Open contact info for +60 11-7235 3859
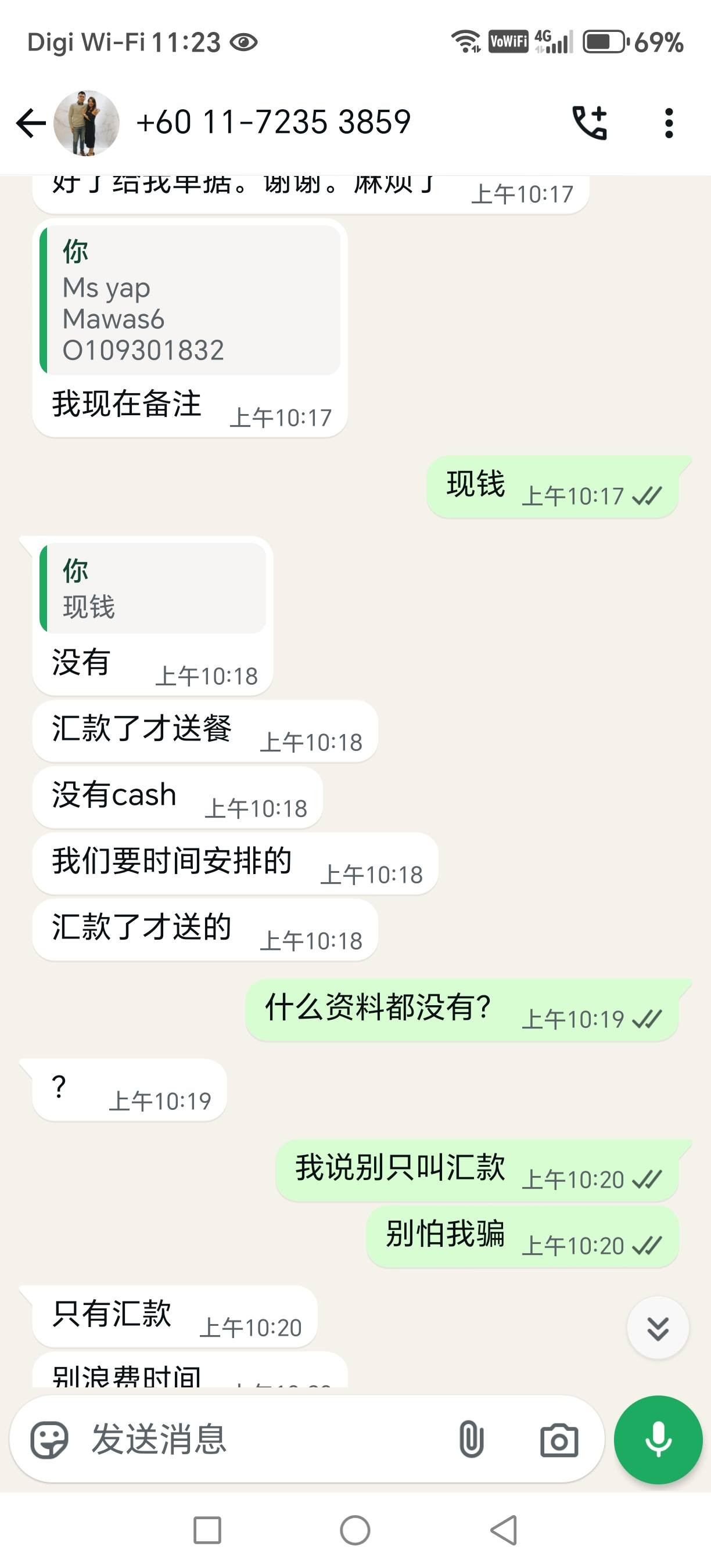Viewport: 711px width, 1568px height. pyautogui.click(x=274, y=122)
